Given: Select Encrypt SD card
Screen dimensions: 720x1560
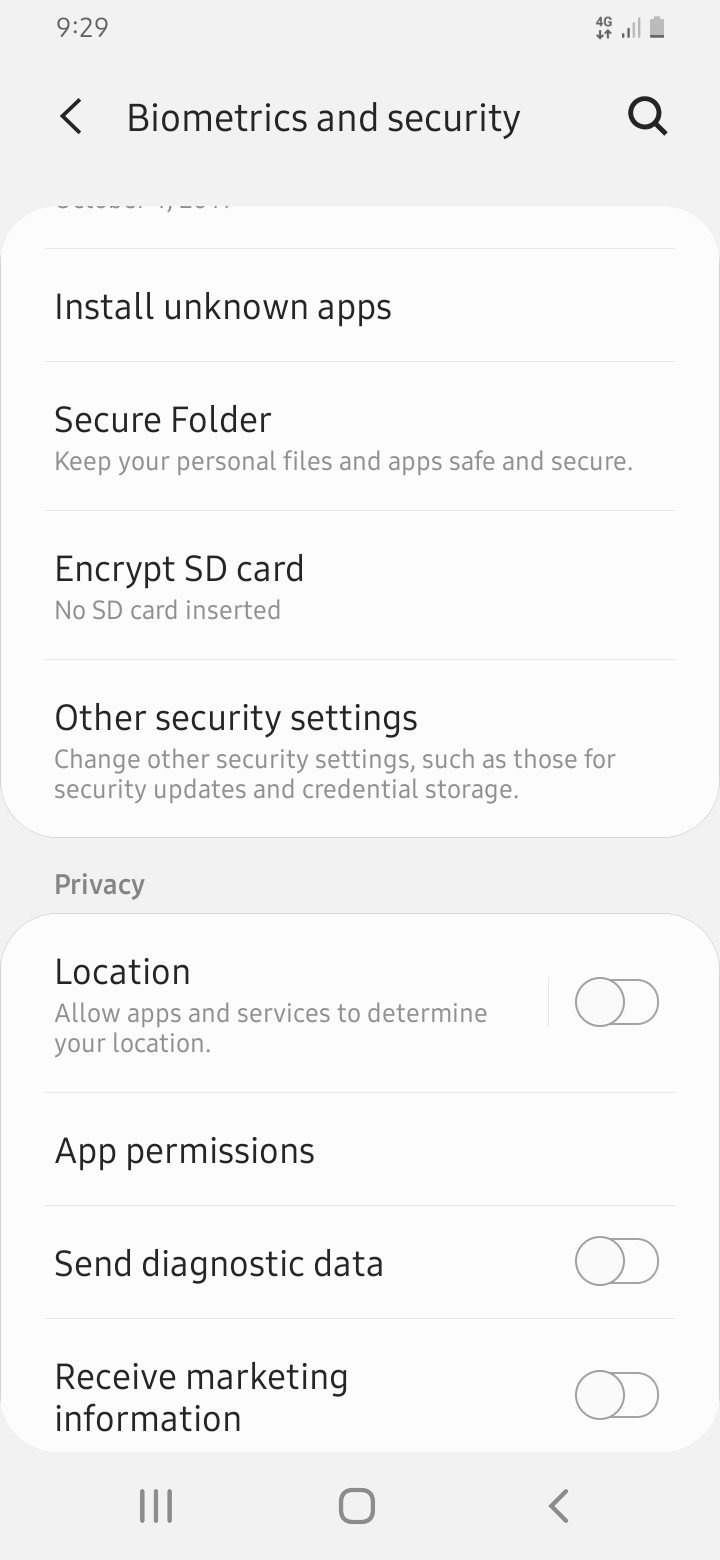Looking at the screenshot, I should (x=179, y=568).
